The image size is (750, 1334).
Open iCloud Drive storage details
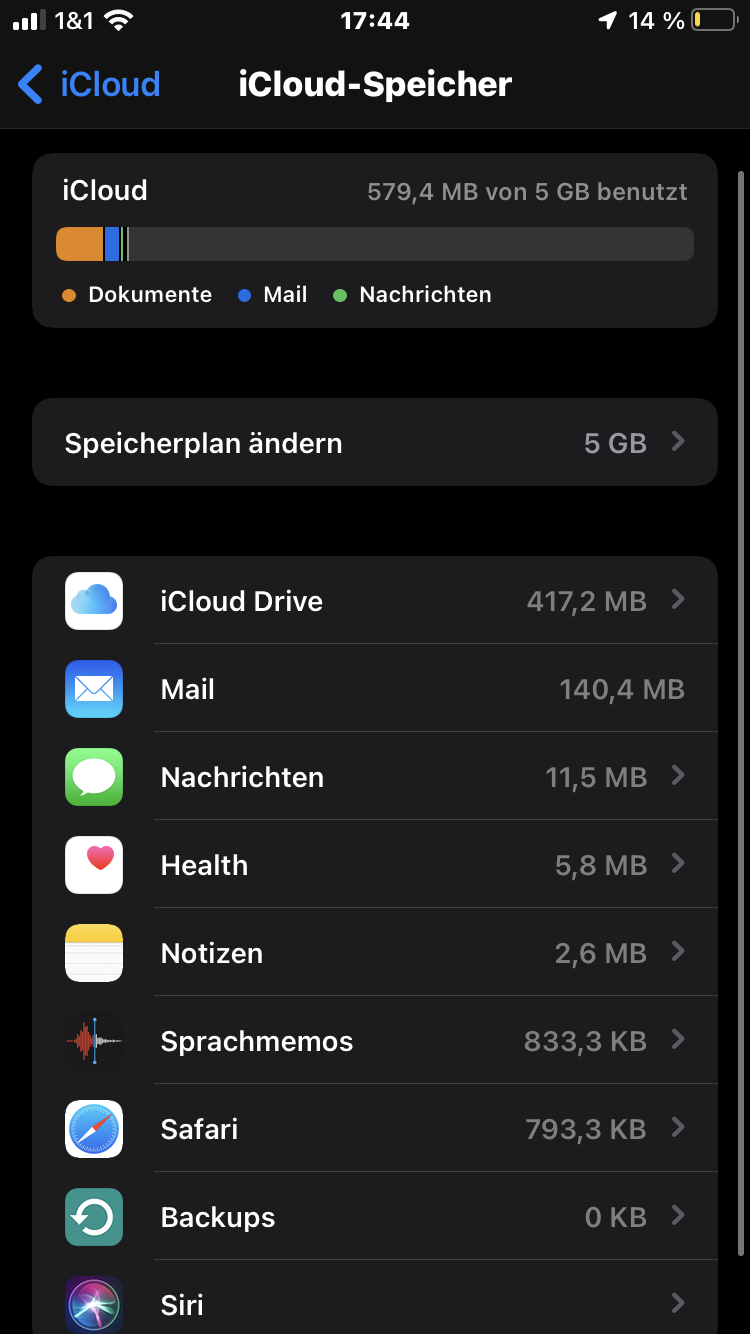(x=375, y=601)
